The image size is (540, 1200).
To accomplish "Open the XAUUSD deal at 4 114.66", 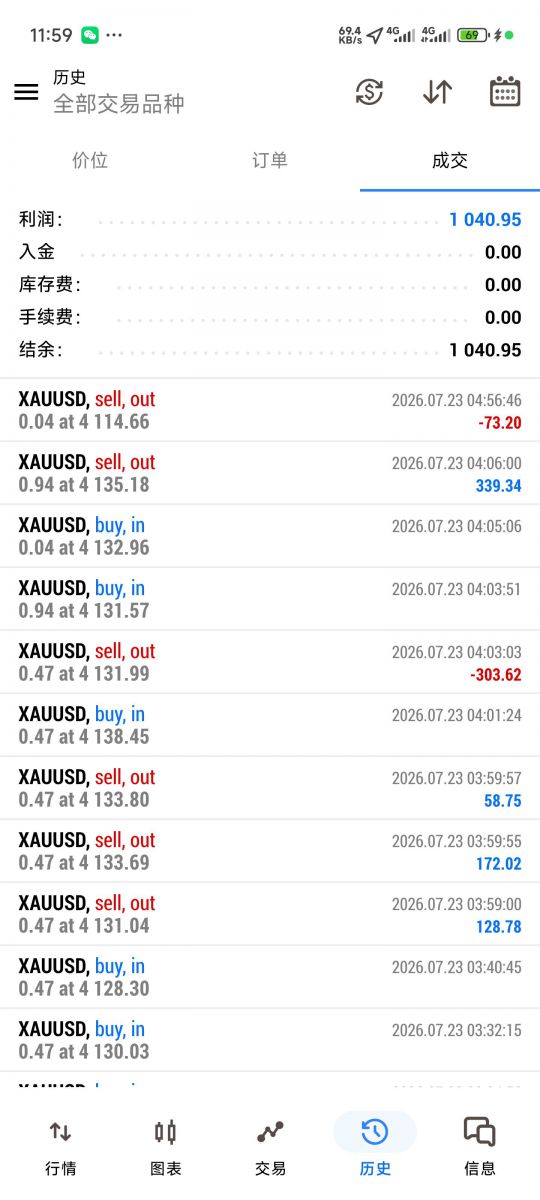I will coord(270,410).
